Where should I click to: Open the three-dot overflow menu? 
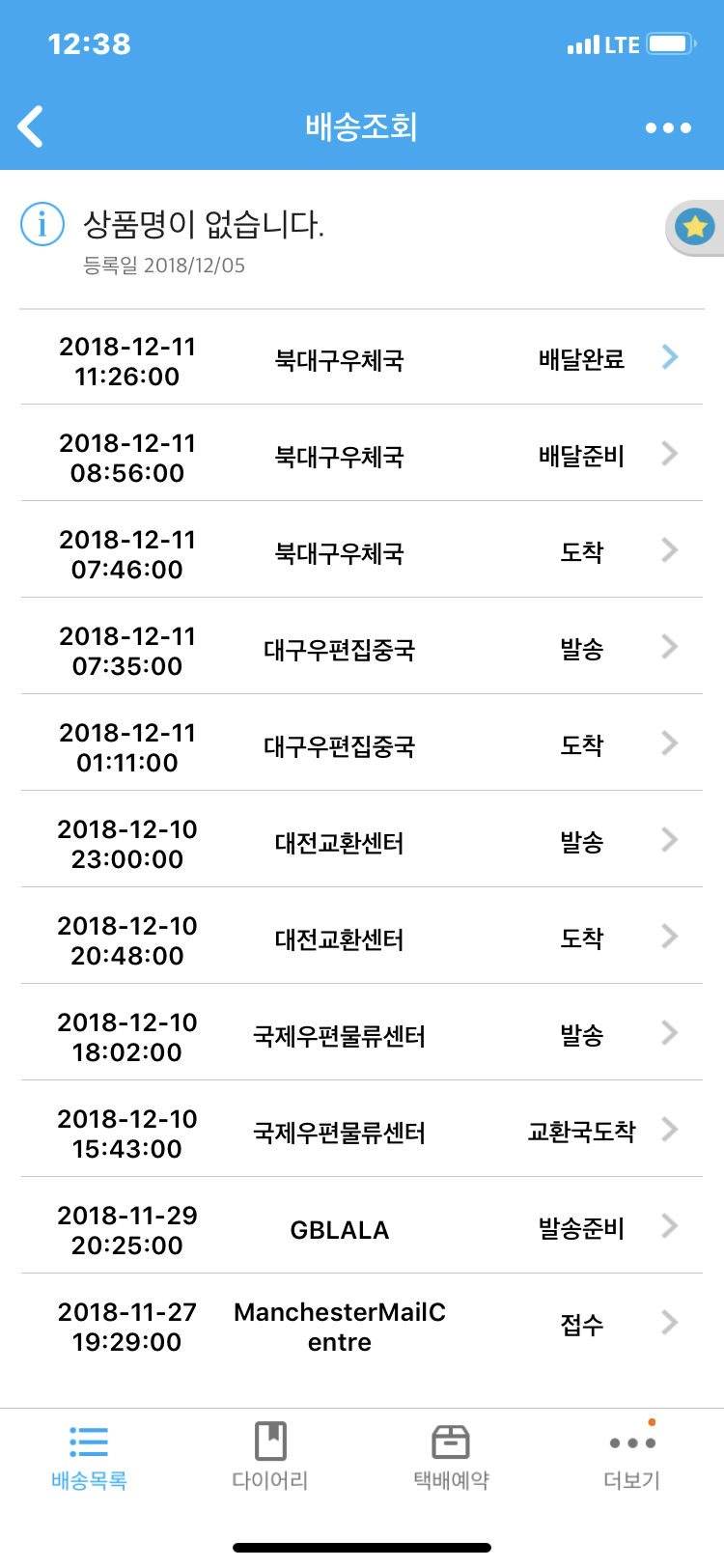[668, 127]
